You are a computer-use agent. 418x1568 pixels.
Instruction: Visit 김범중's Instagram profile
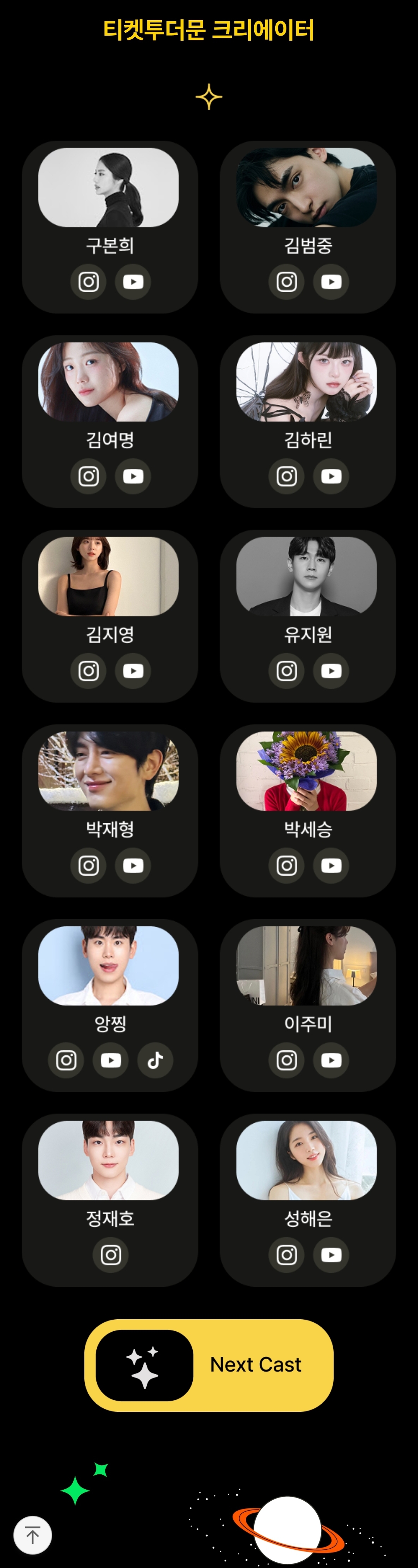coord(286,282)
